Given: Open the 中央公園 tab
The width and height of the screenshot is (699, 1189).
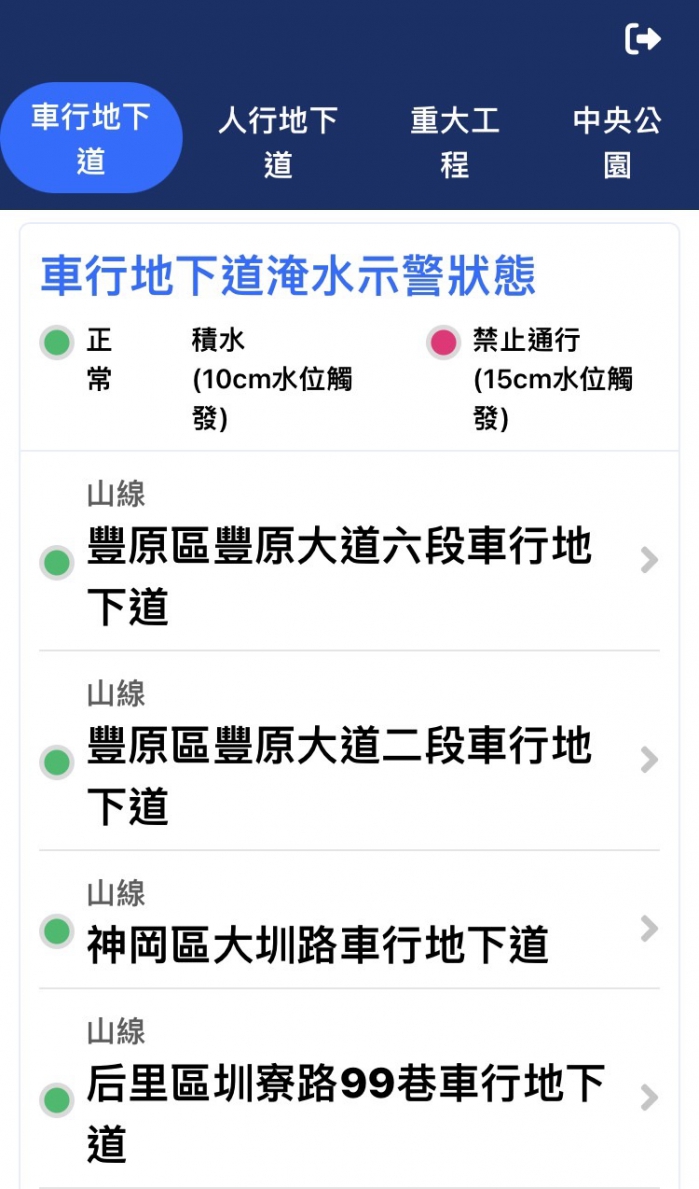Looking at the screenshot, I should coord(616,141).
